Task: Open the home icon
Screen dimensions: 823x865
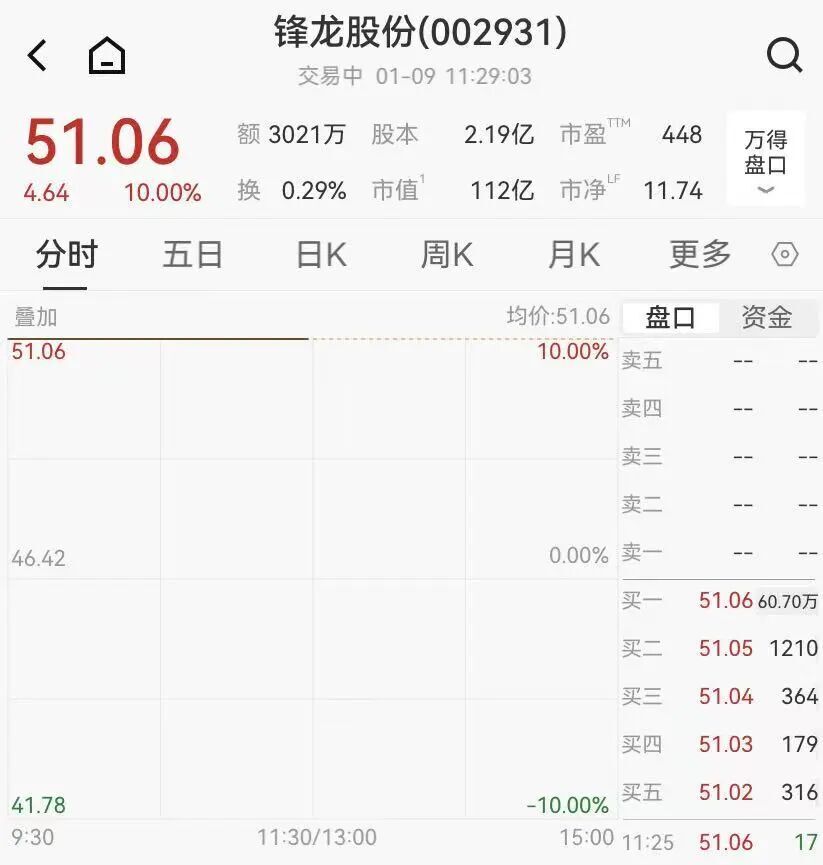Action: tap(107, 56)
